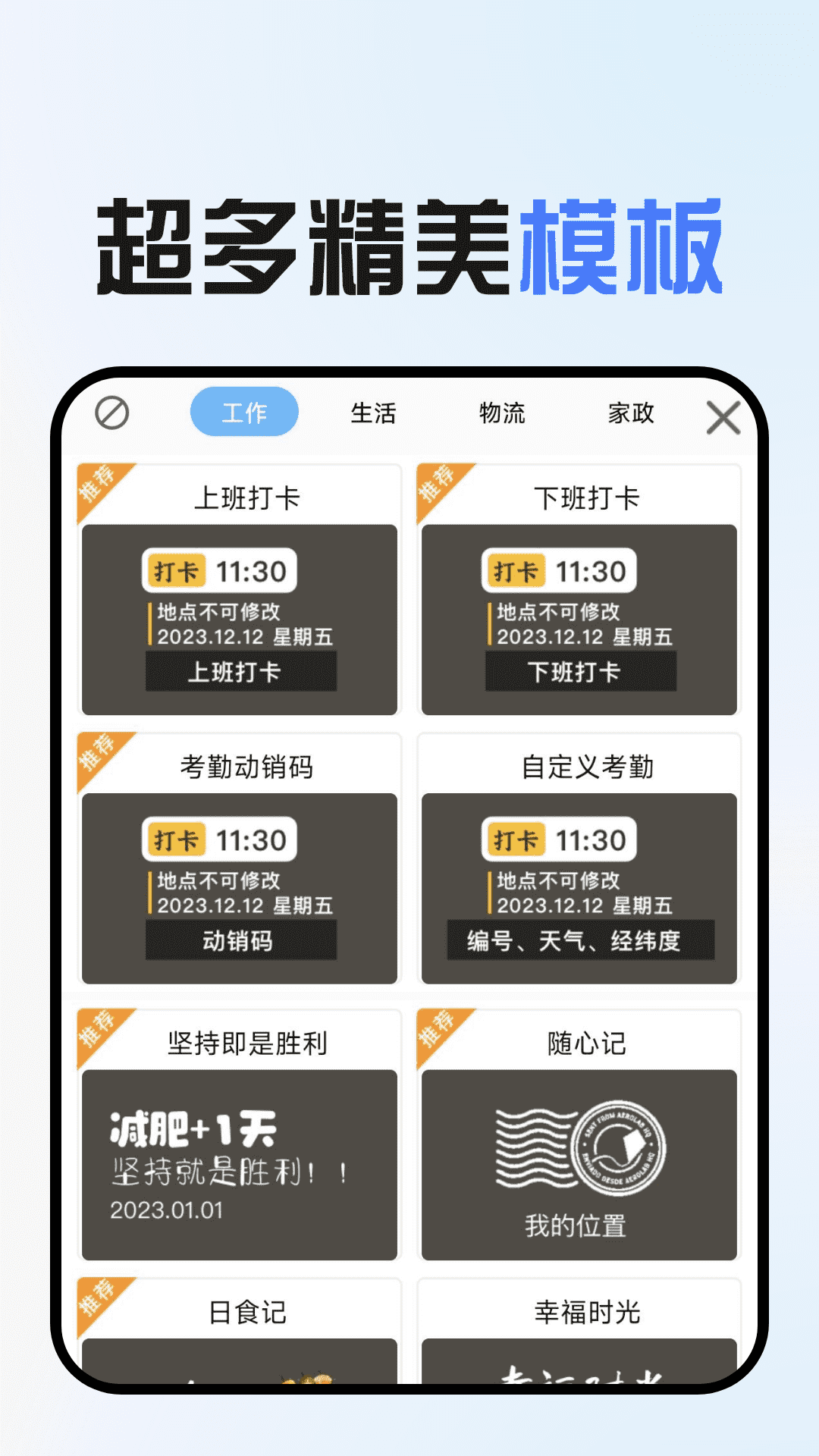Viewport: 819px width, 1456px height.
Task: Select the 工作 category tab
Action: point(243,411)
